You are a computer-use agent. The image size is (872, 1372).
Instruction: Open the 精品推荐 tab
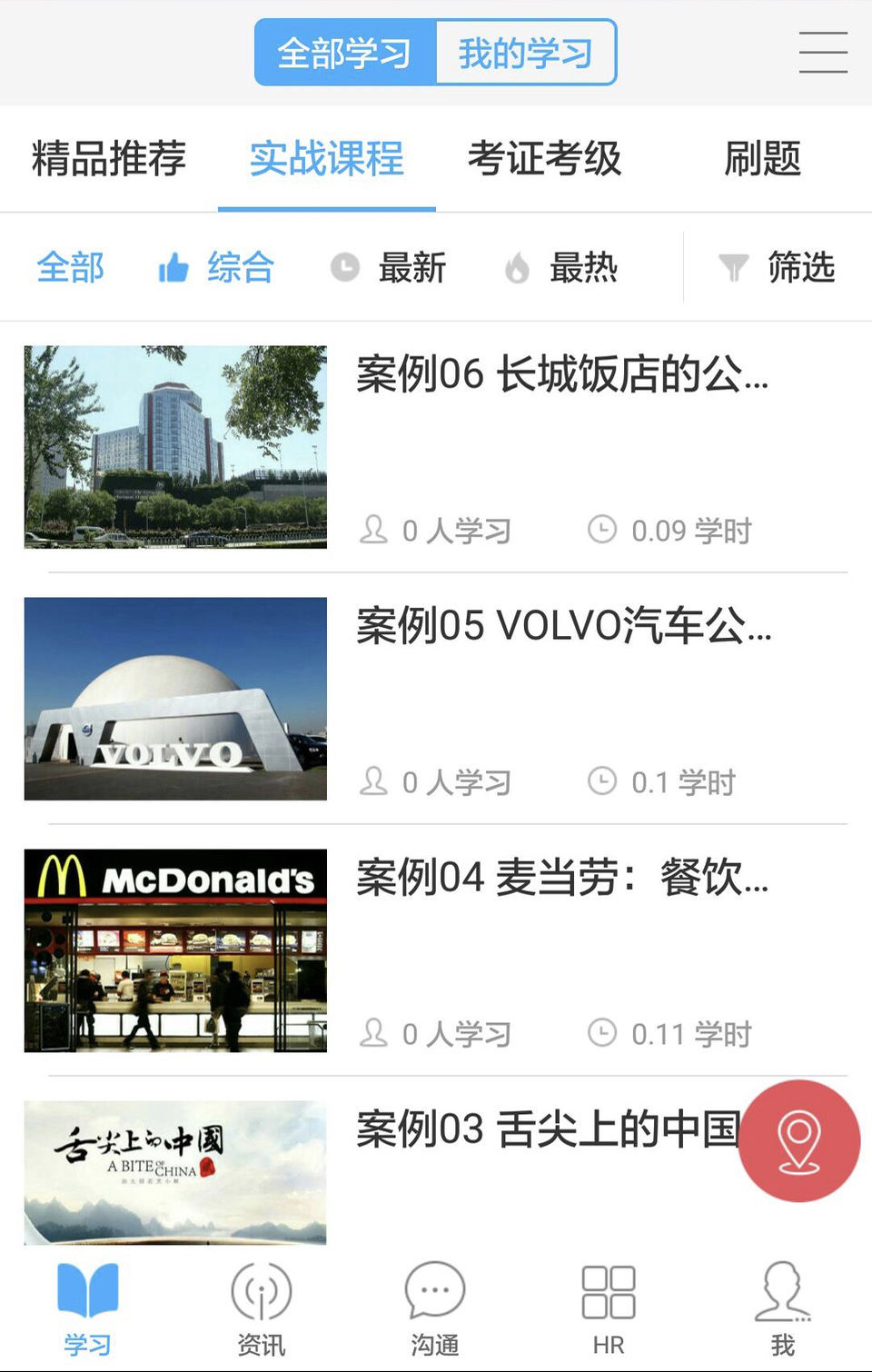click(109, 159)
